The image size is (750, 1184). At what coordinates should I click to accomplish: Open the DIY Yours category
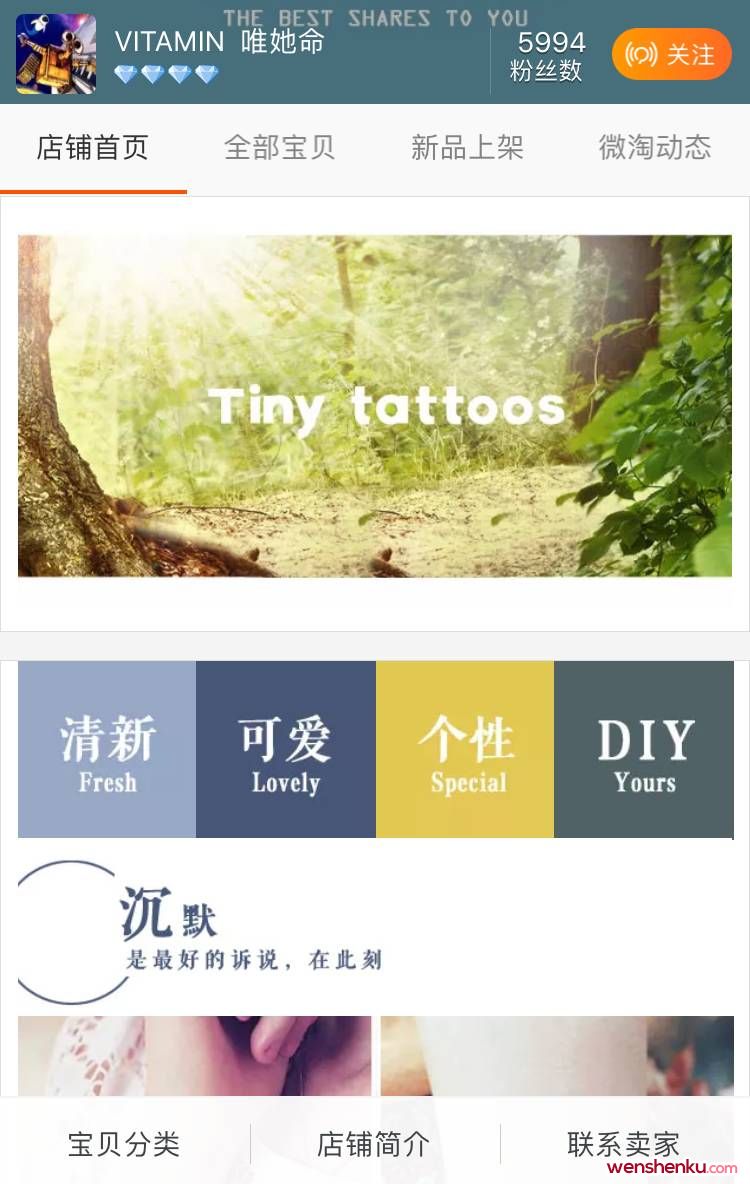[644, 749]
